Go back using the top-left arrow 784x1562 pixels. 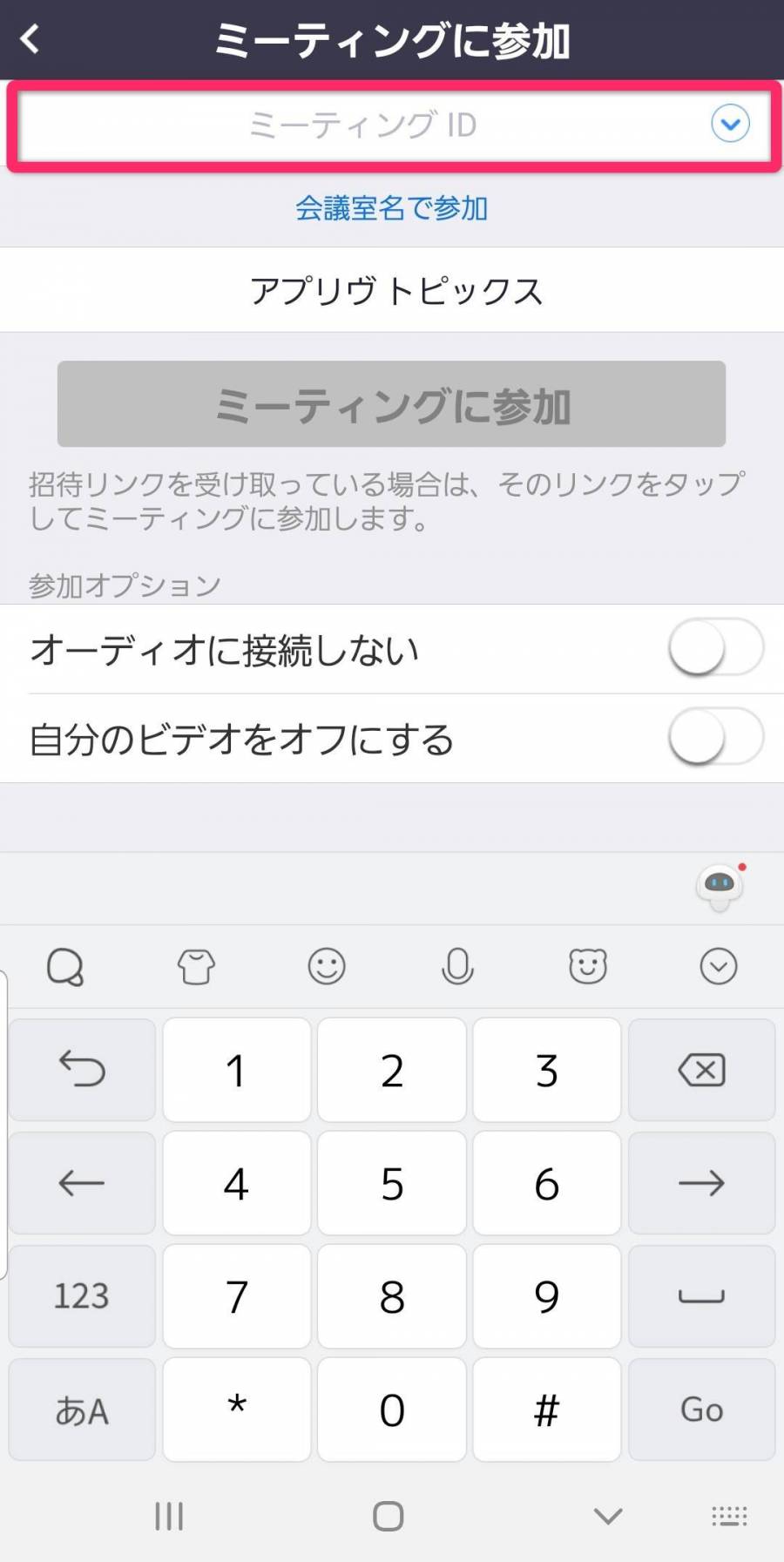coord(30,38)
